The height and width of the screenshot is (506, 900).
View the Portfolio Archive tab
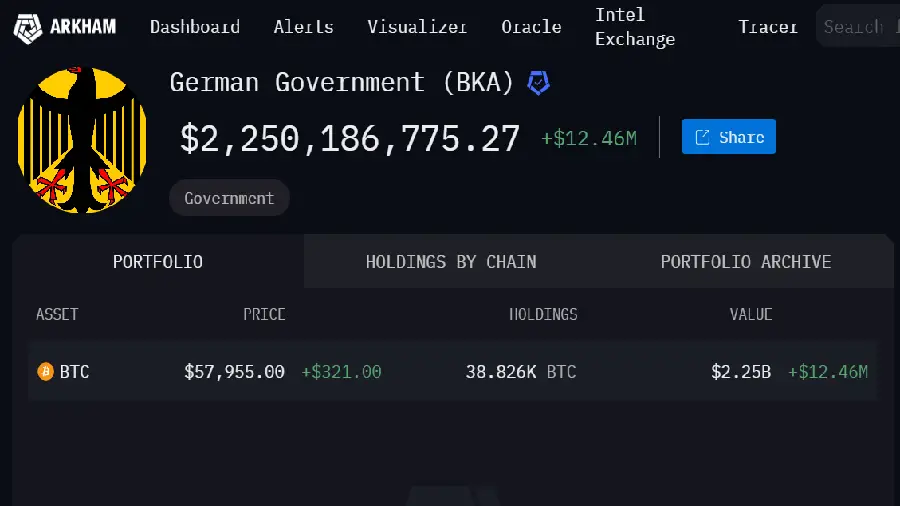(746, 262)
